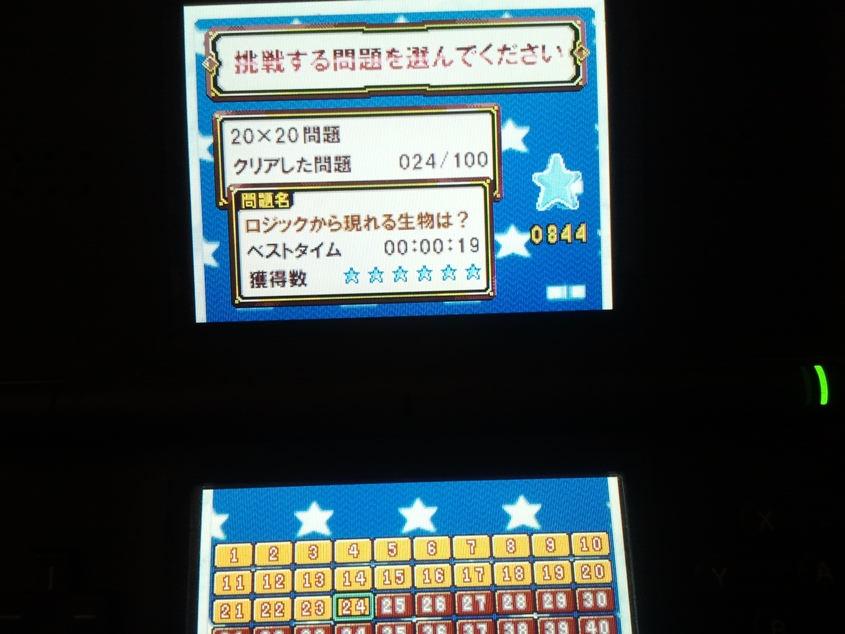Choose puzzle number 10
845x634 pixels.
592,545
